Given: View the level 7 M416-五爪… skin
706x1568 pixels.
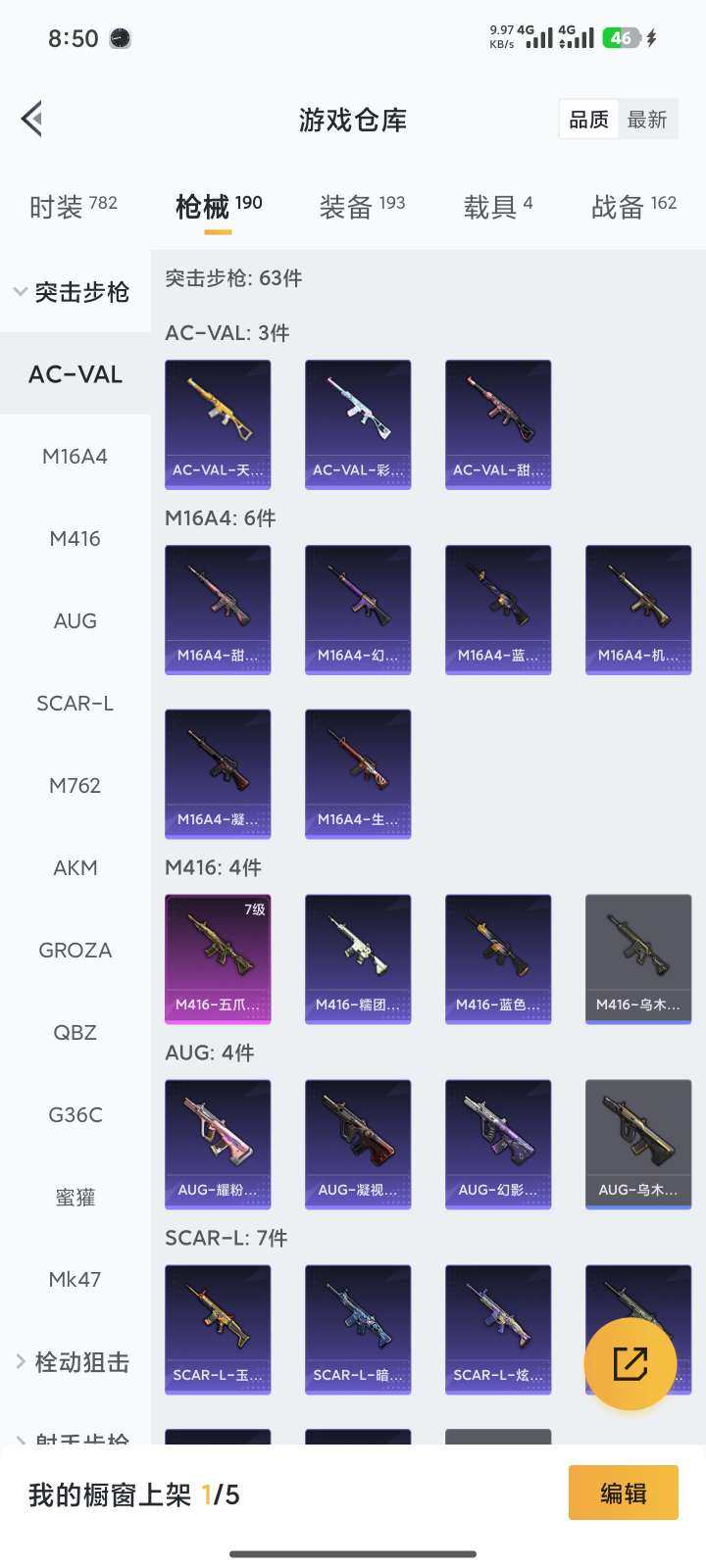Looking at the screenshot, I should click(218, 958).
